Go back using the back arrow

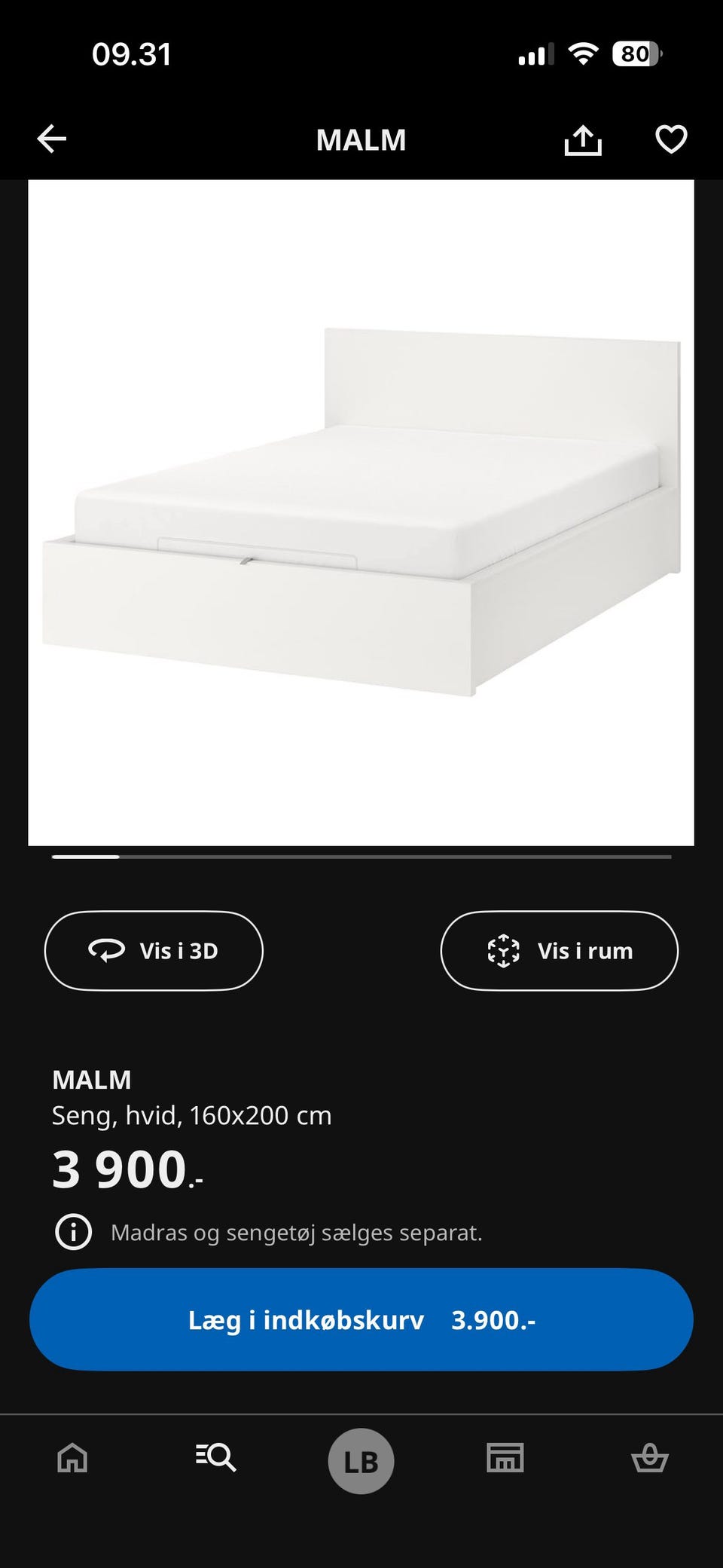[51, 139]
